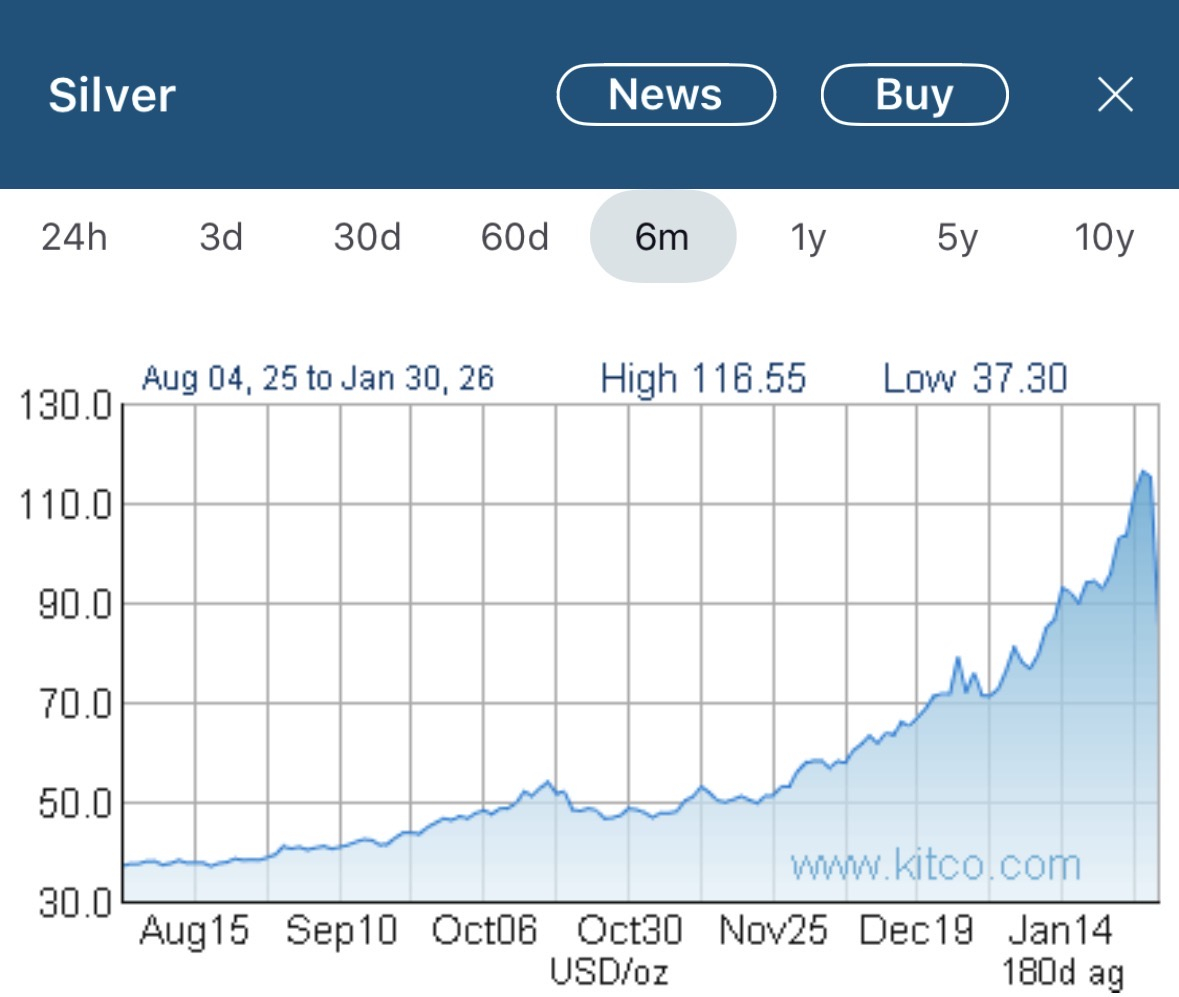The height and width of the screenshot is (997, 1179).
Task: Switch to the 24h range
Action: [x=75, y=238]
